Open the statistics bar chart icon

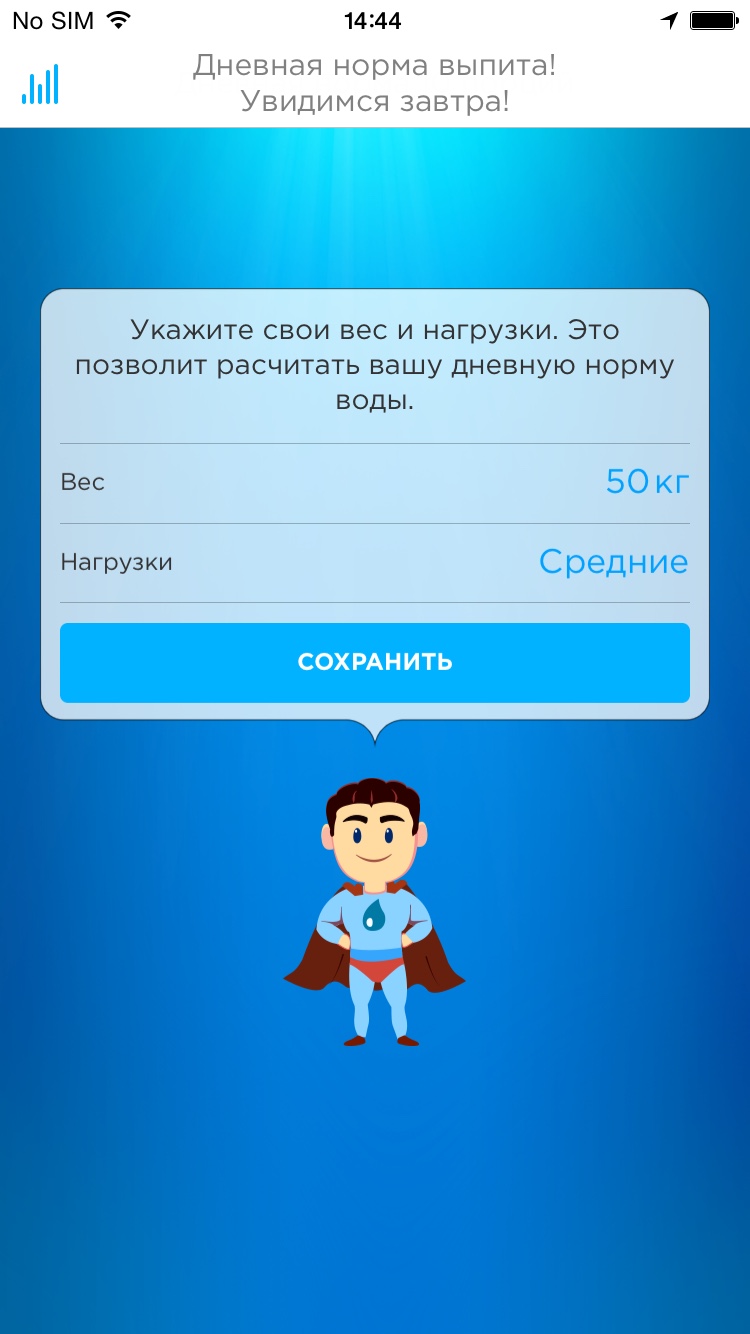[x=40, y=85]
